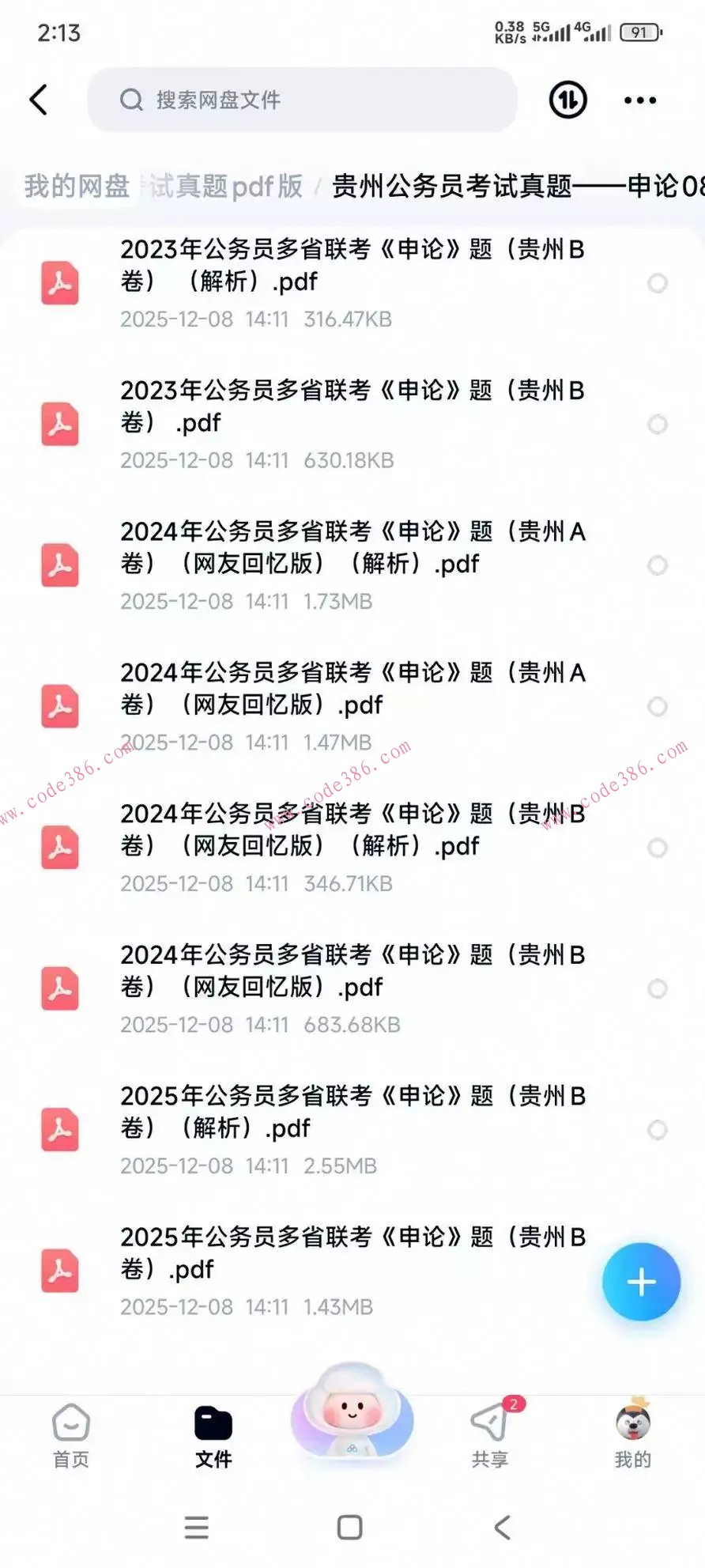Tap the floating plus button to add files
The image size is (705, 1568).
(641, 1282)
